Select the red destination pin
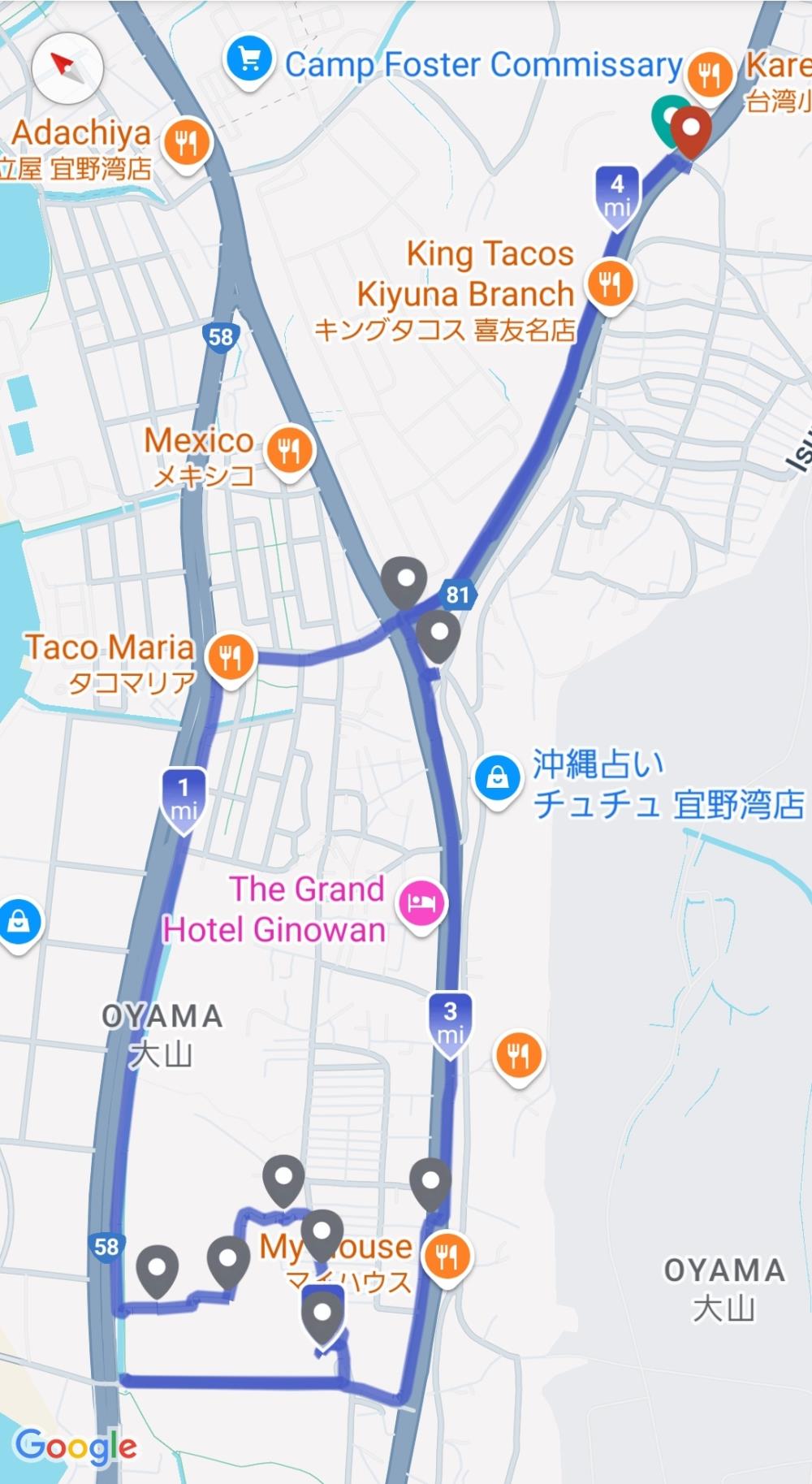 coord(691,130)
